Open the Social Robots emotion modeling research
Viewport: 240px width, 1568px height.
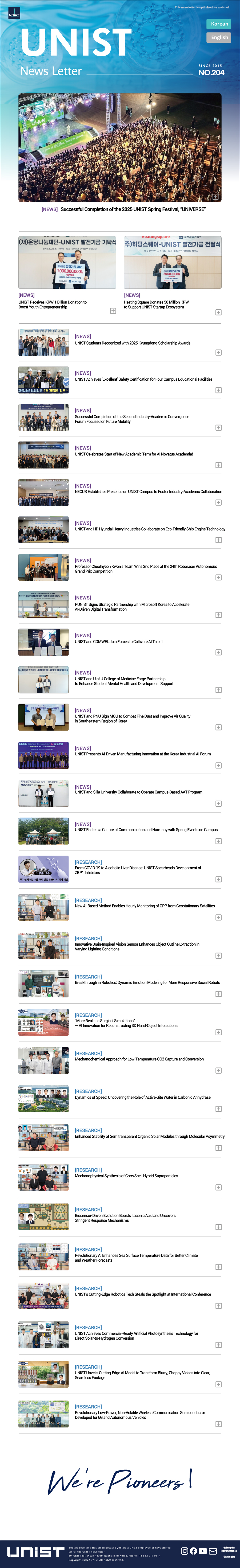click(x=147, y=982)
